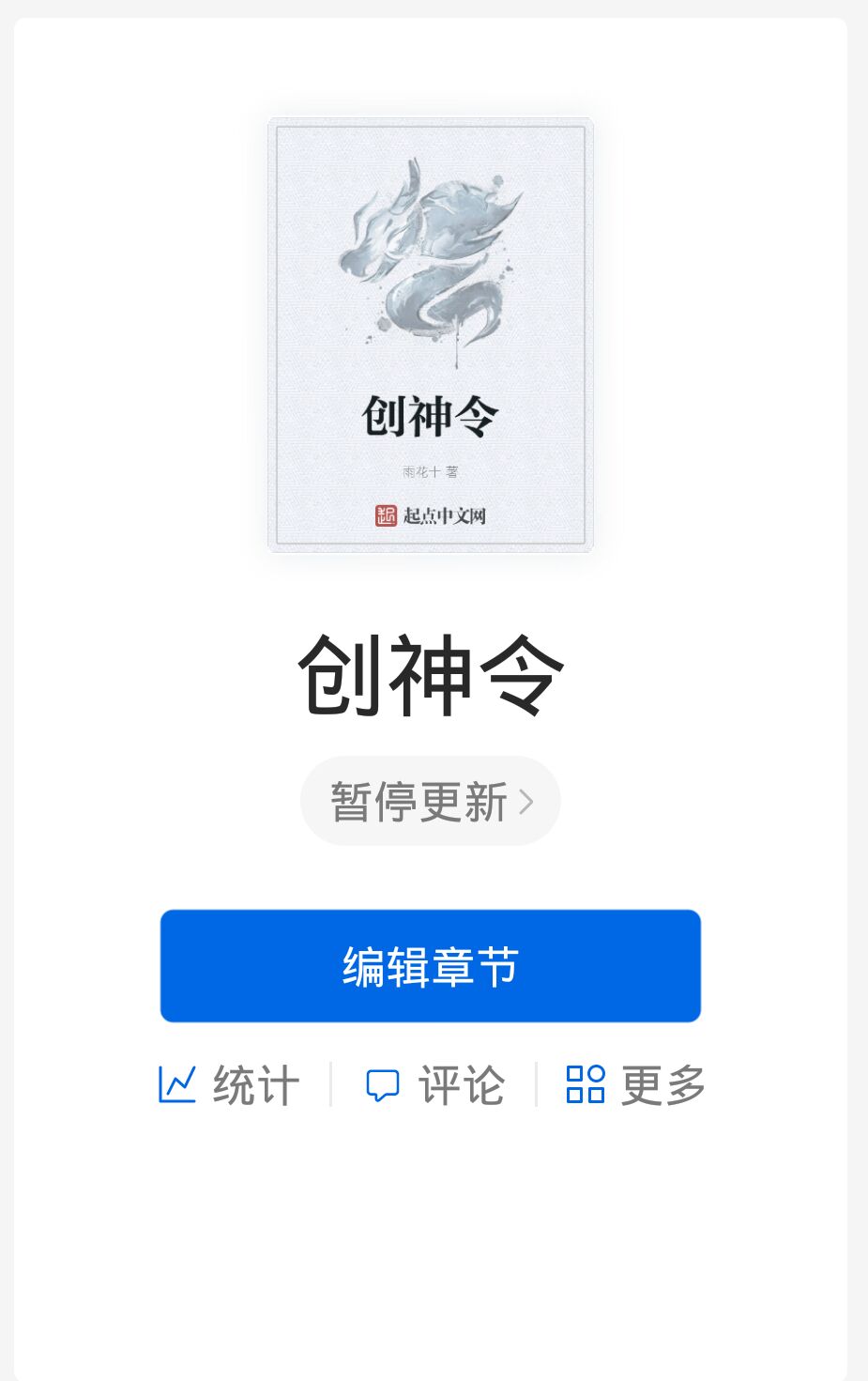This screenshot has width=868, height=1381.
Task: View 统计 for this book
Action: [x=229, y=1085]
